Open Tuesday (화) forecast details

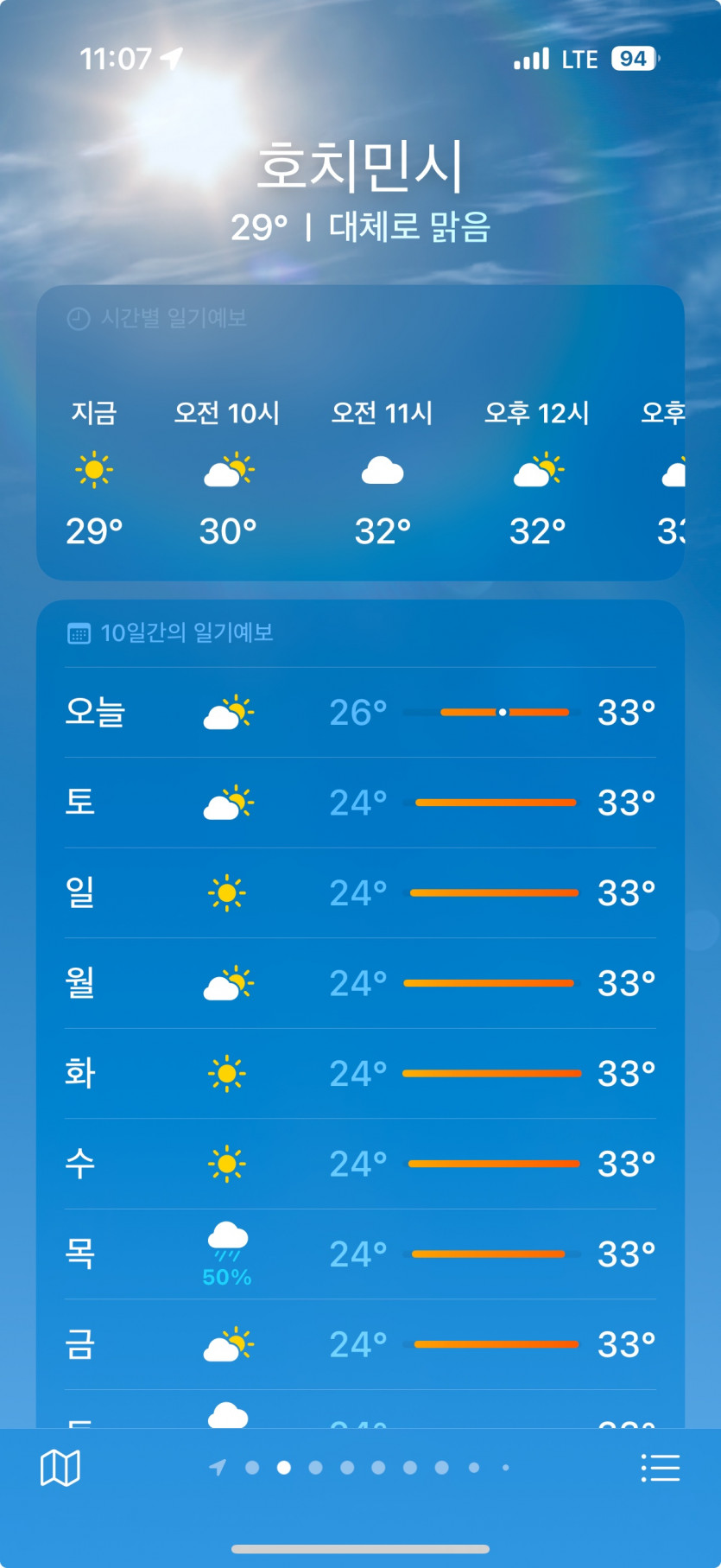(360, 1074)
